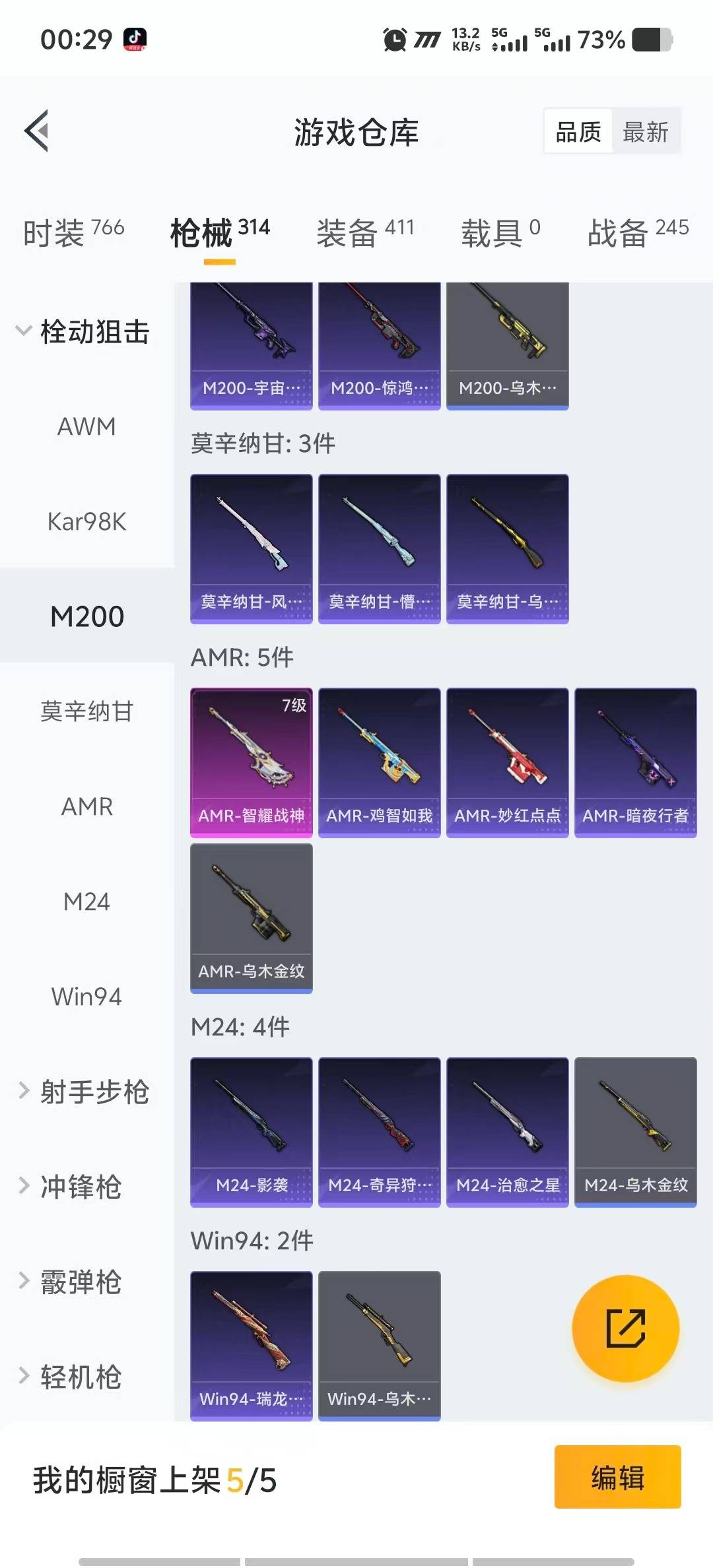Switch sorting to 最新
Image resolution: width=713 pixels, height=1568 pixels.
[x=646, y=131]
